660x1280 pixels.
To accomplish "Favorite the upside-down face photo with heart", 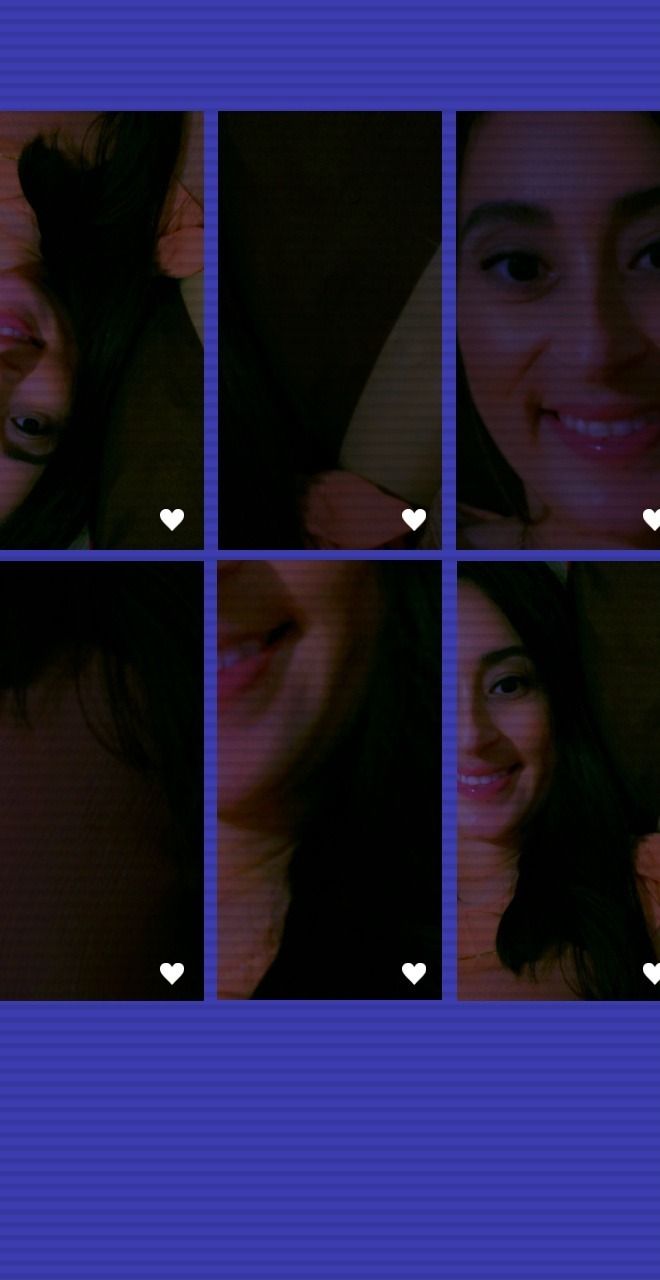I will click(x=172, y=520).
